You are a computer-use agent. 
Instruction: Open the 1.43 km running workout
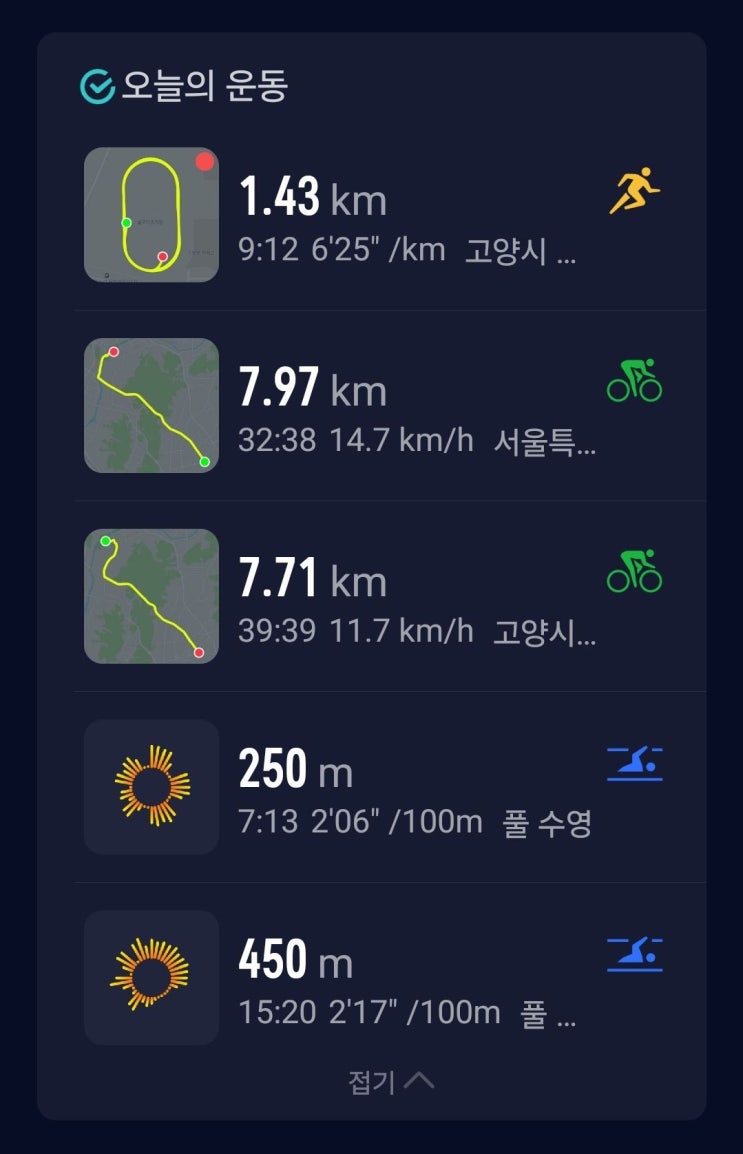(390, 216)
